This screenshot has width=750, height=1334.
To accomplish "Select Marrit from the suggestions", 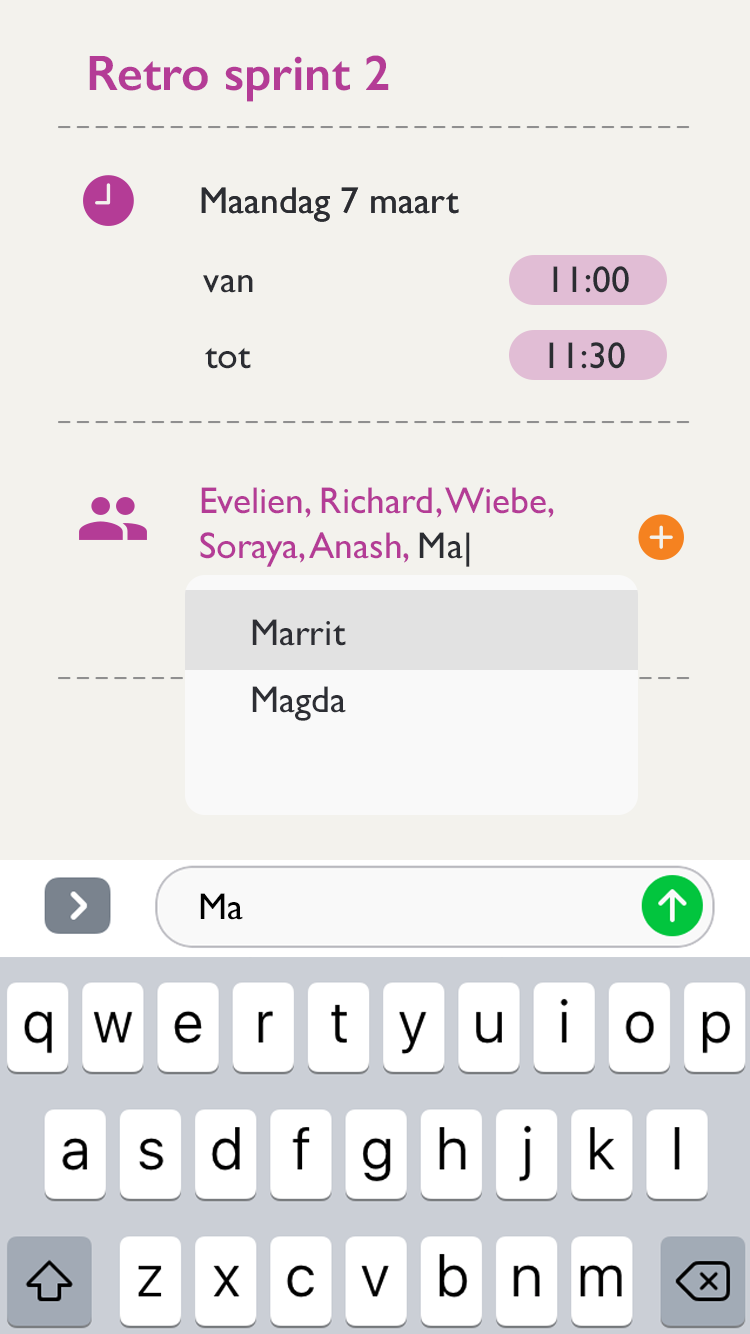I will click(x=410, y=632).
